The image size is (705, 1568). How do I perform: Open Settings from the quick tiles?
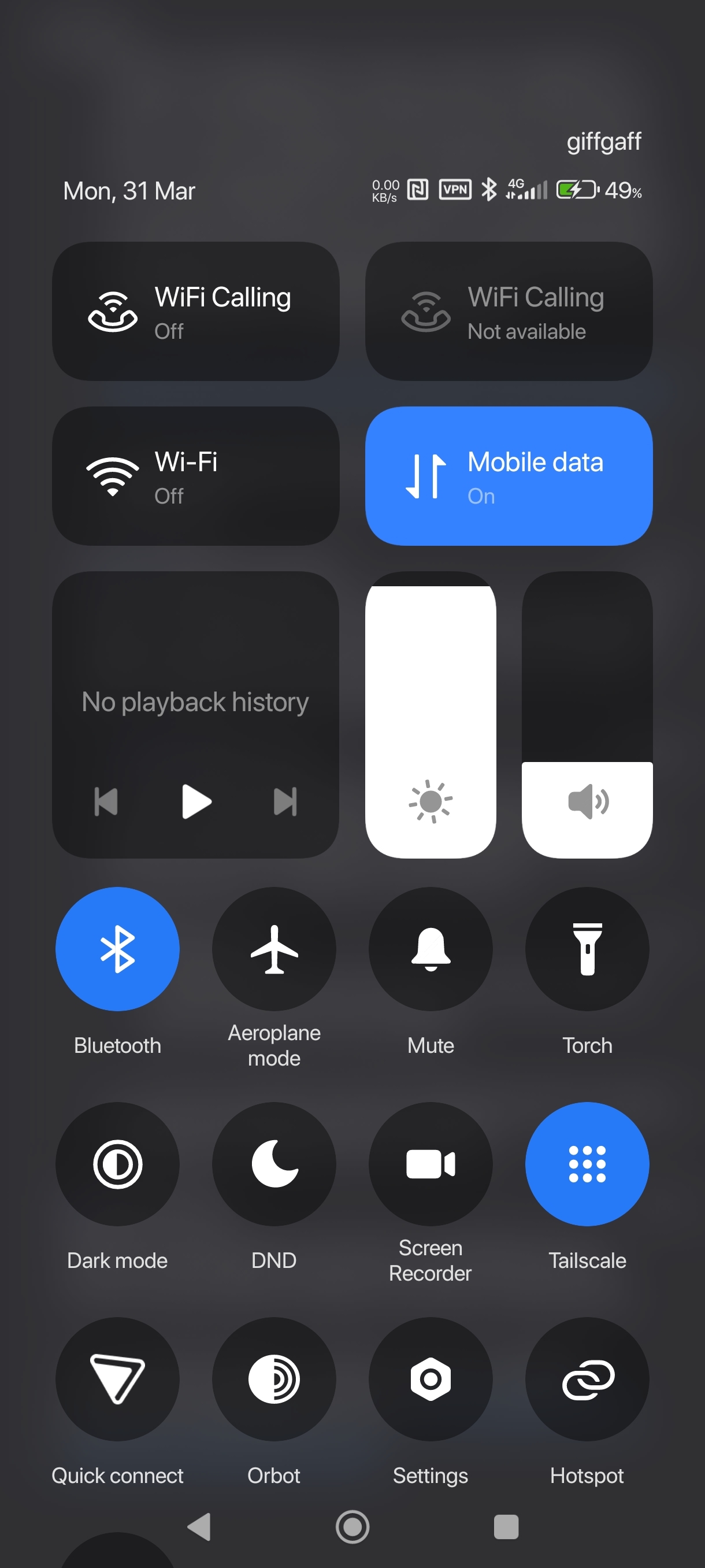click(430, 1379)
